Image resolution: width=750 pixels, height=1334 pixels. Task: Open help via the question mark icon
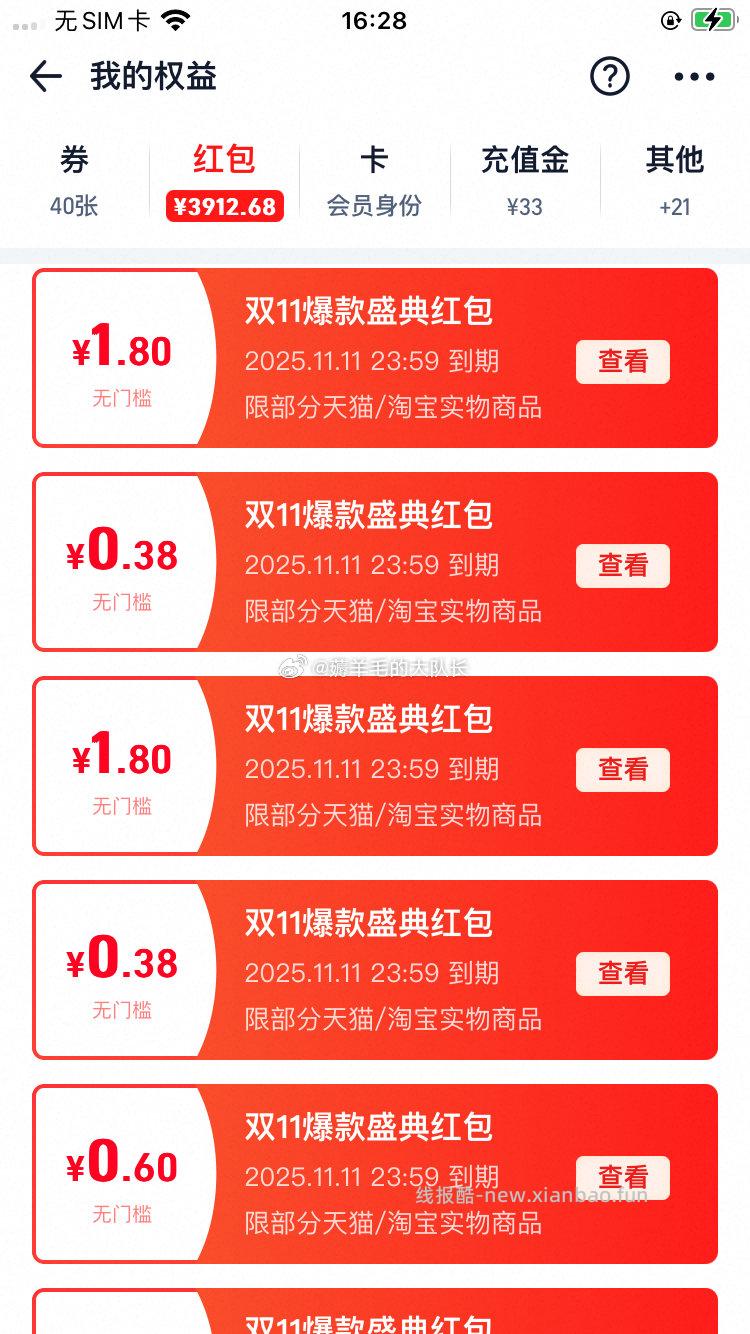(610, 77)
